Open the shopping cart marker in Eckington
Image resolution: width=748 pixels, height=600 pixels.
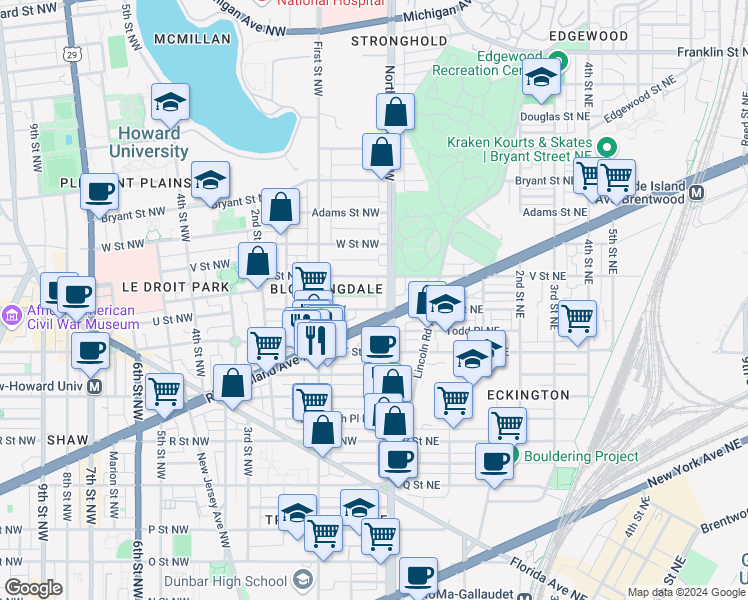click(x=454, y=400)
